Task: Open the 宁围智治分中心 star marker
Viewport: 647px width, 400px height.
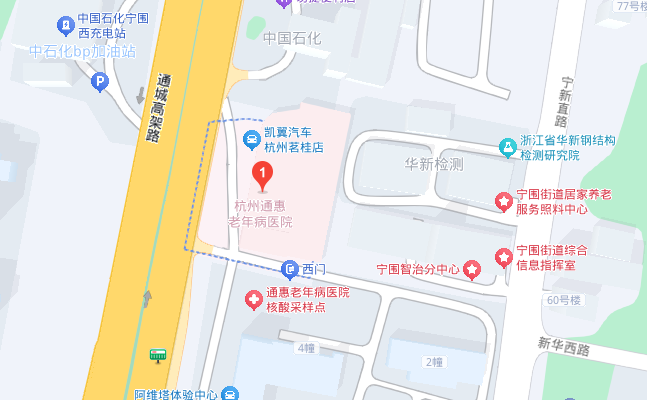Action: click(473, 269)
